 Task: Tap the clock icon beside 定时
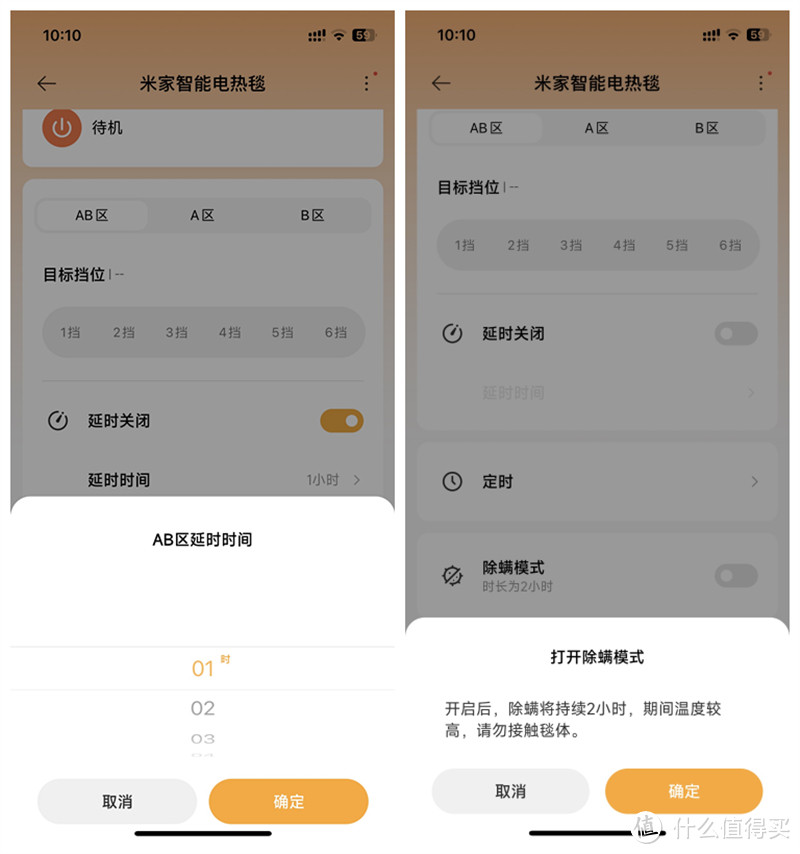pos(452,482)
